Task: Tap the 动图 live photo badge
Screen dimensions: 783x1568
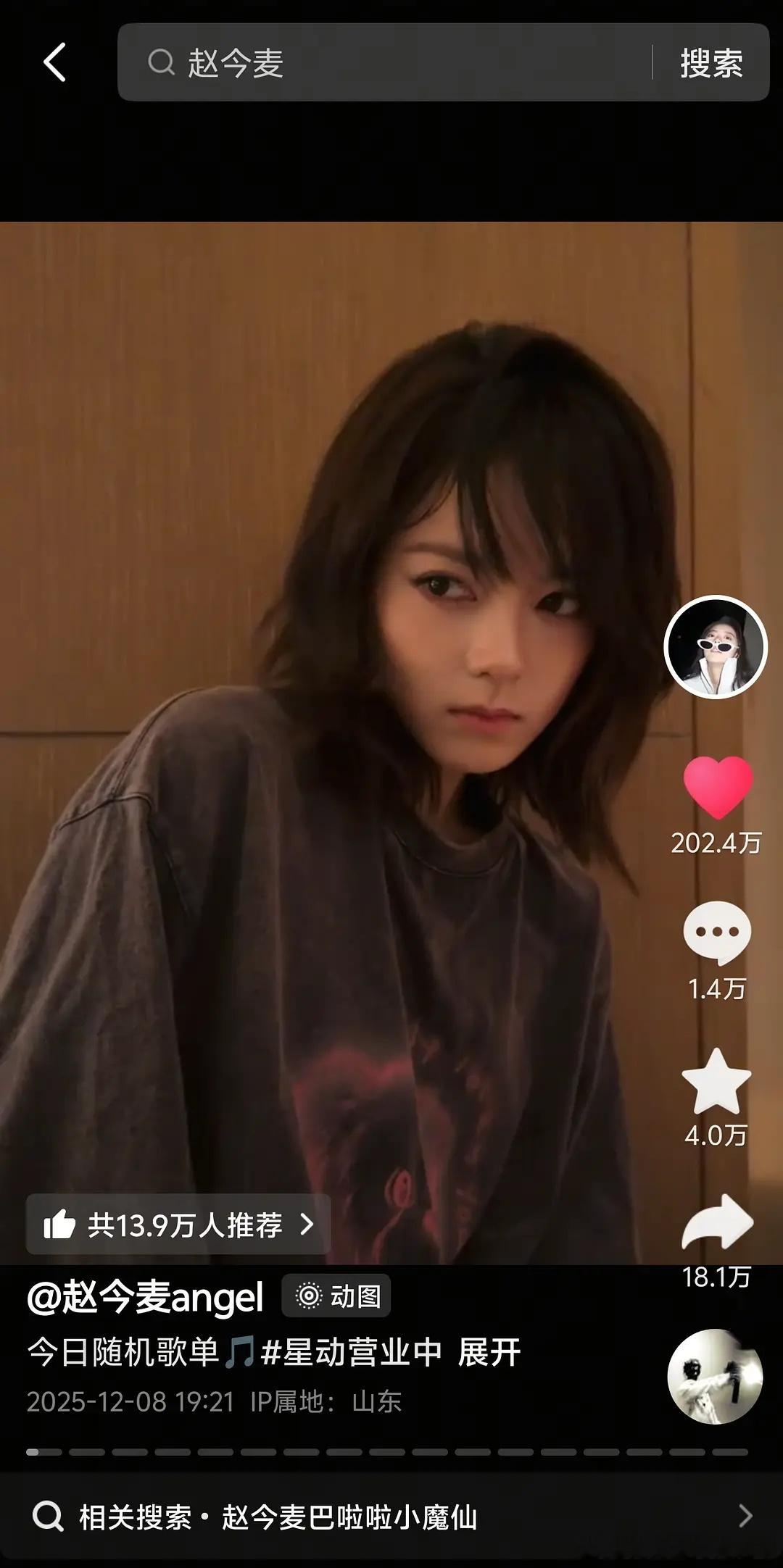Action: point(336,1296)
